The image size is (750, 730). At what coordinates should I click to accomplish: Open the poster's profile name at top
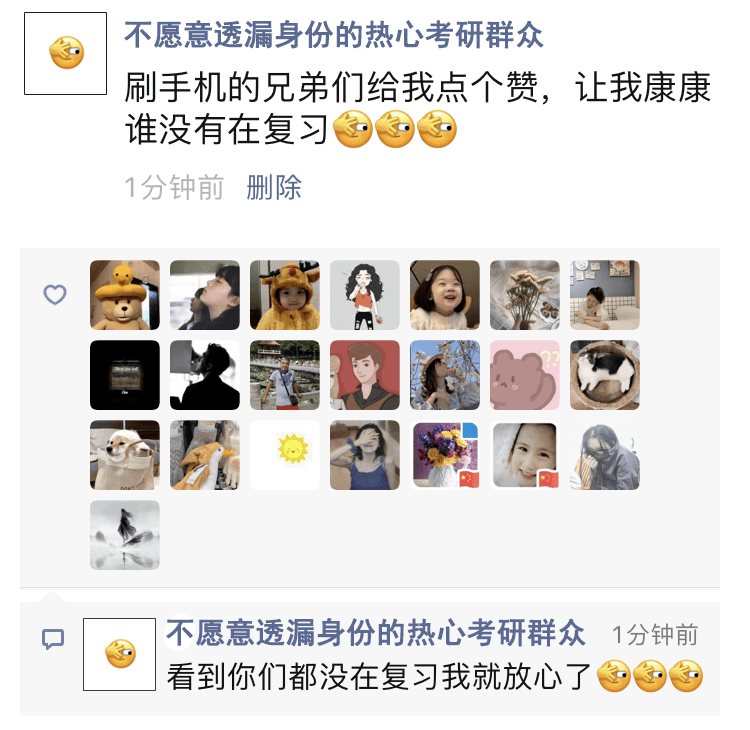point(334,35)
